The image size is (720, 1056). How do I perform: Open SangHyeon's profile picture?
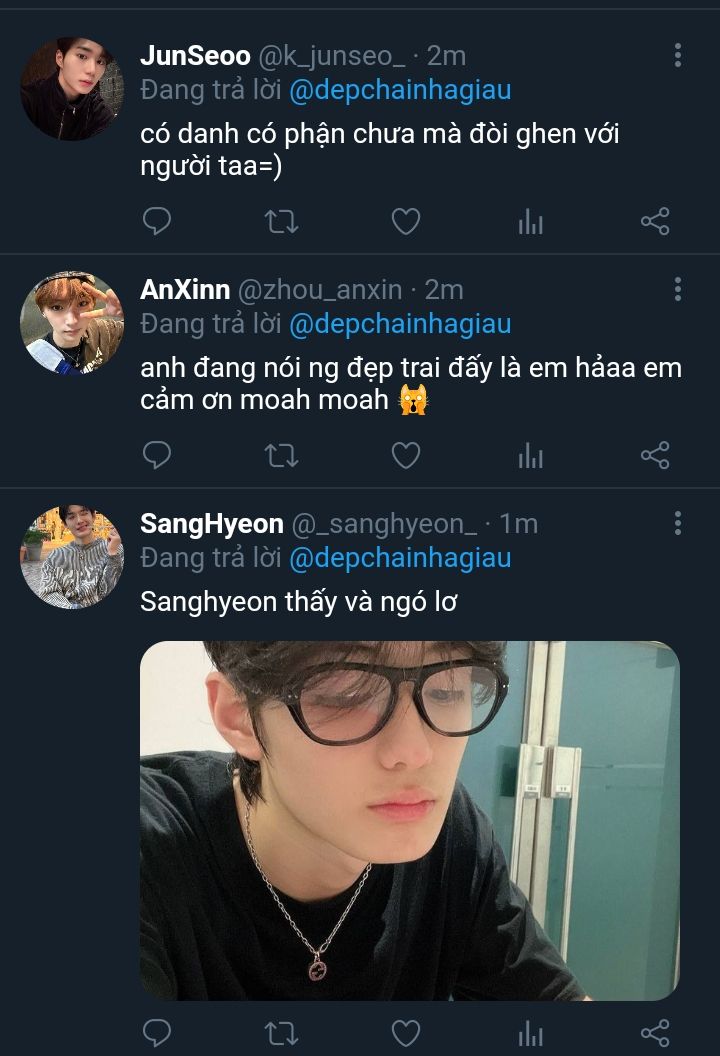71,556
